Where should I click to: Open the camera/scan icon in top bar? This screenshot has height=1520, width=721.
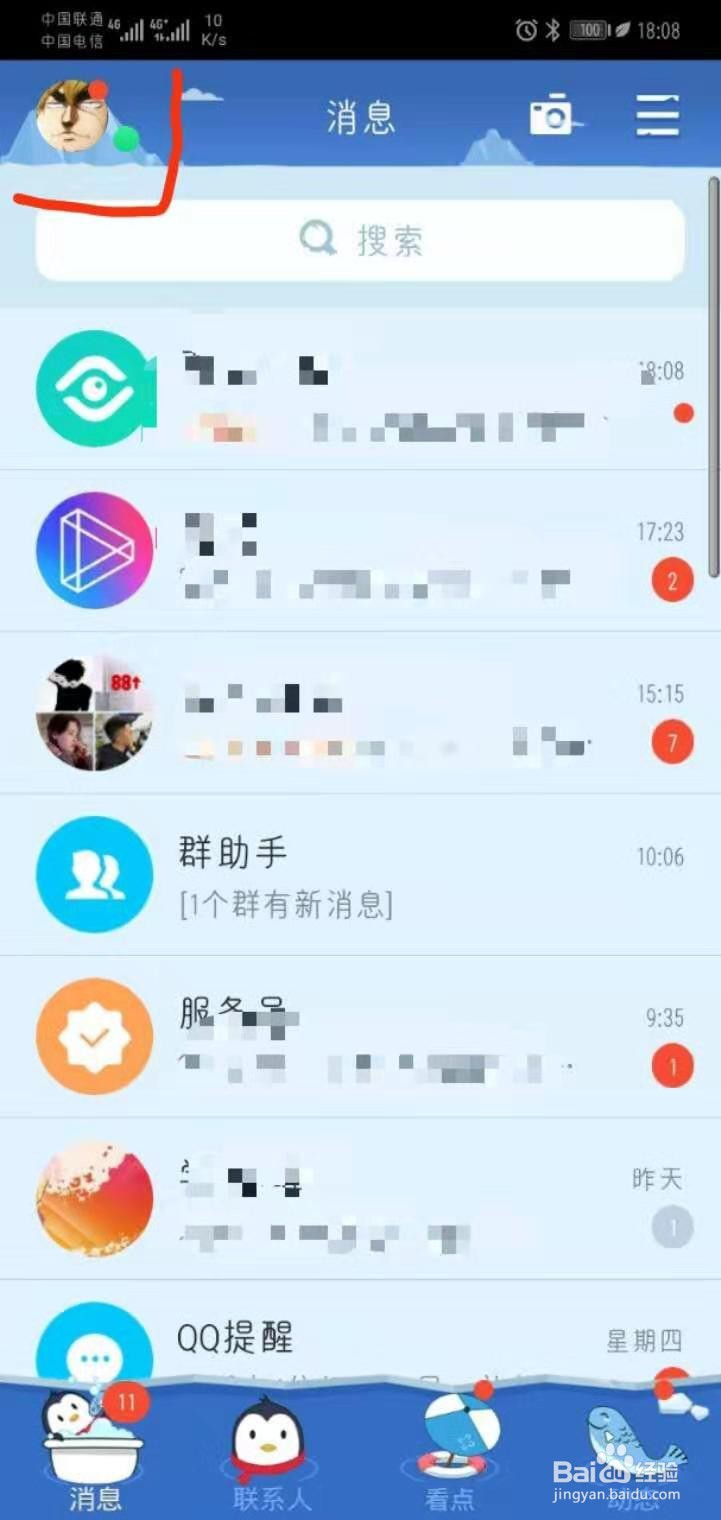pos(551,116)
